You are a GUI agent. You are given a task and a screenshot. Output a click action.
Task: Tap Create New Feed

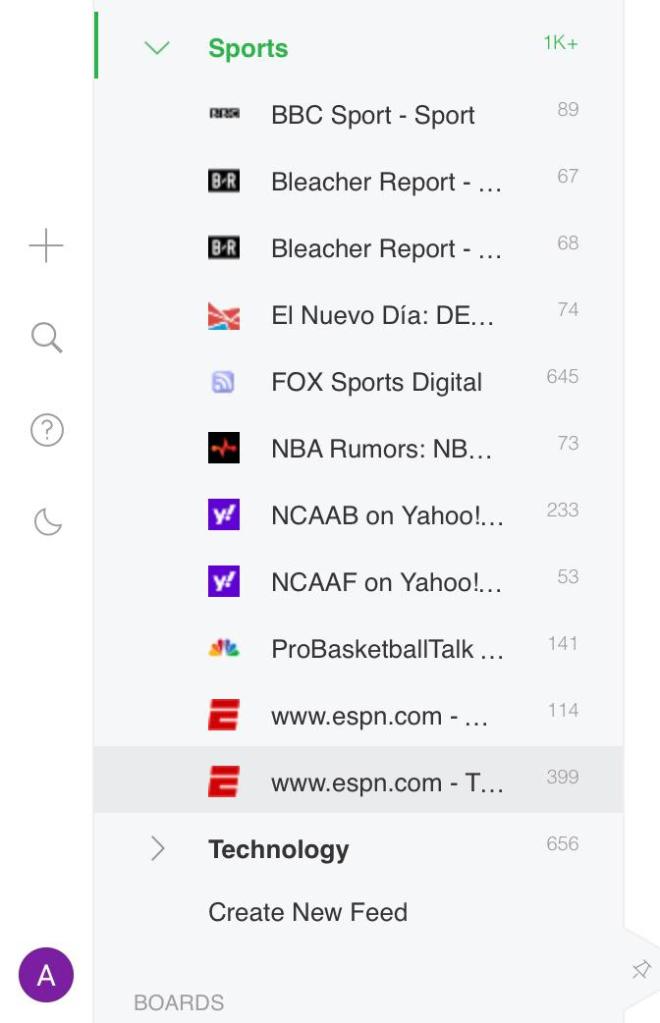point(307,912)
